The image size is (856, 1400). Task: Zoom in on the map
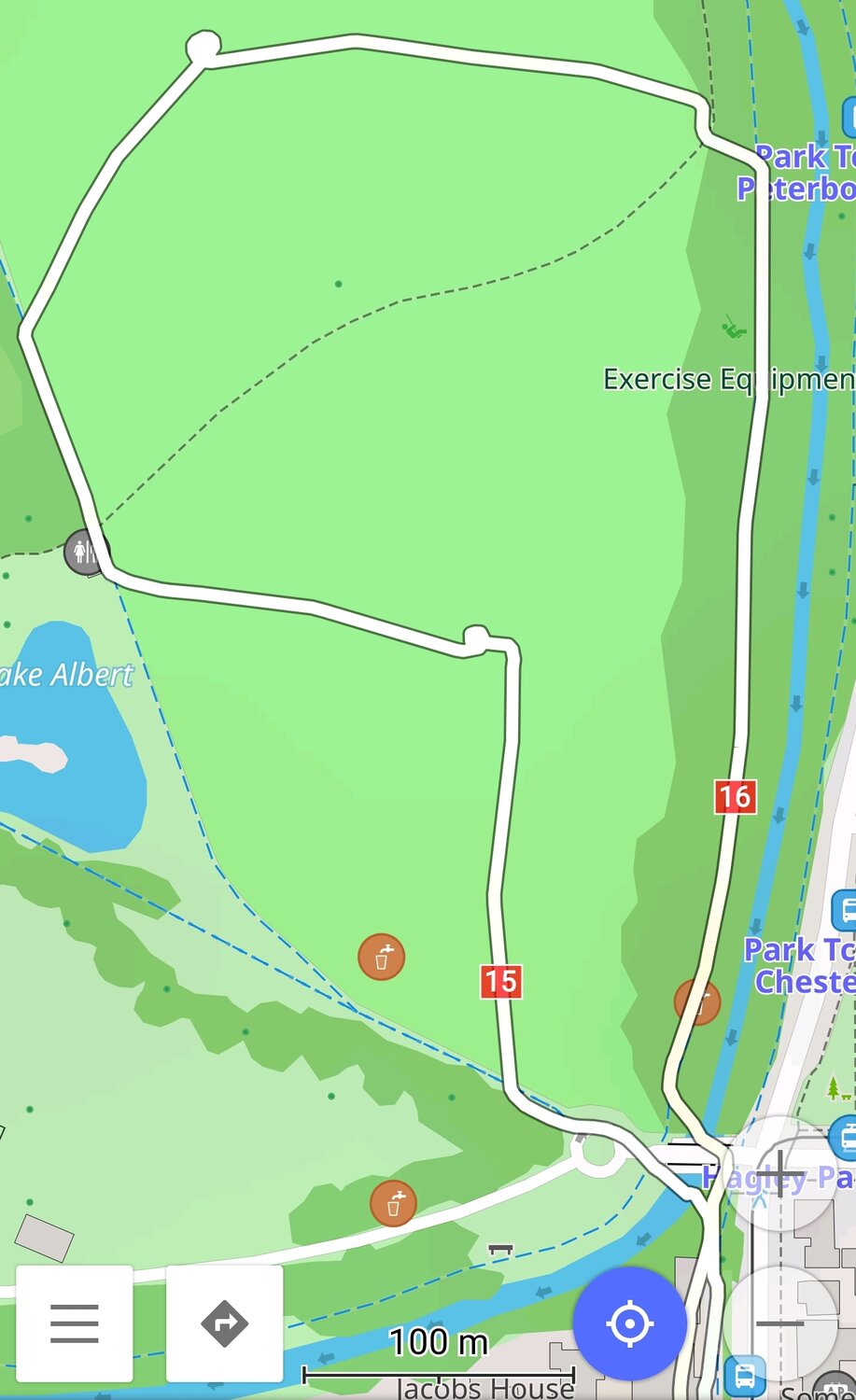(x=779, y=1172)
